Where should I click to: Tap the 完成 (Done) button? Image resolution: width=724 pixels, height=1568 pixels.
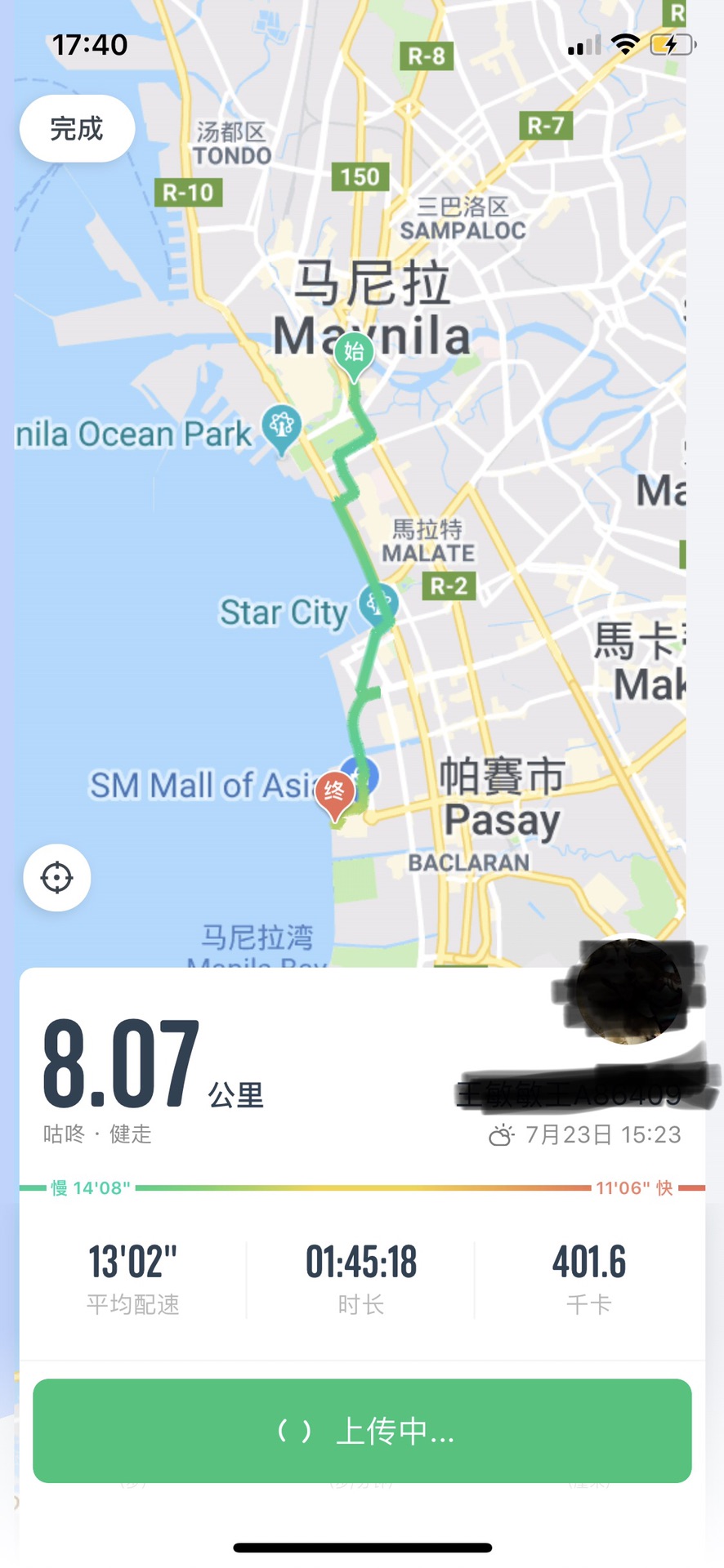77,129
